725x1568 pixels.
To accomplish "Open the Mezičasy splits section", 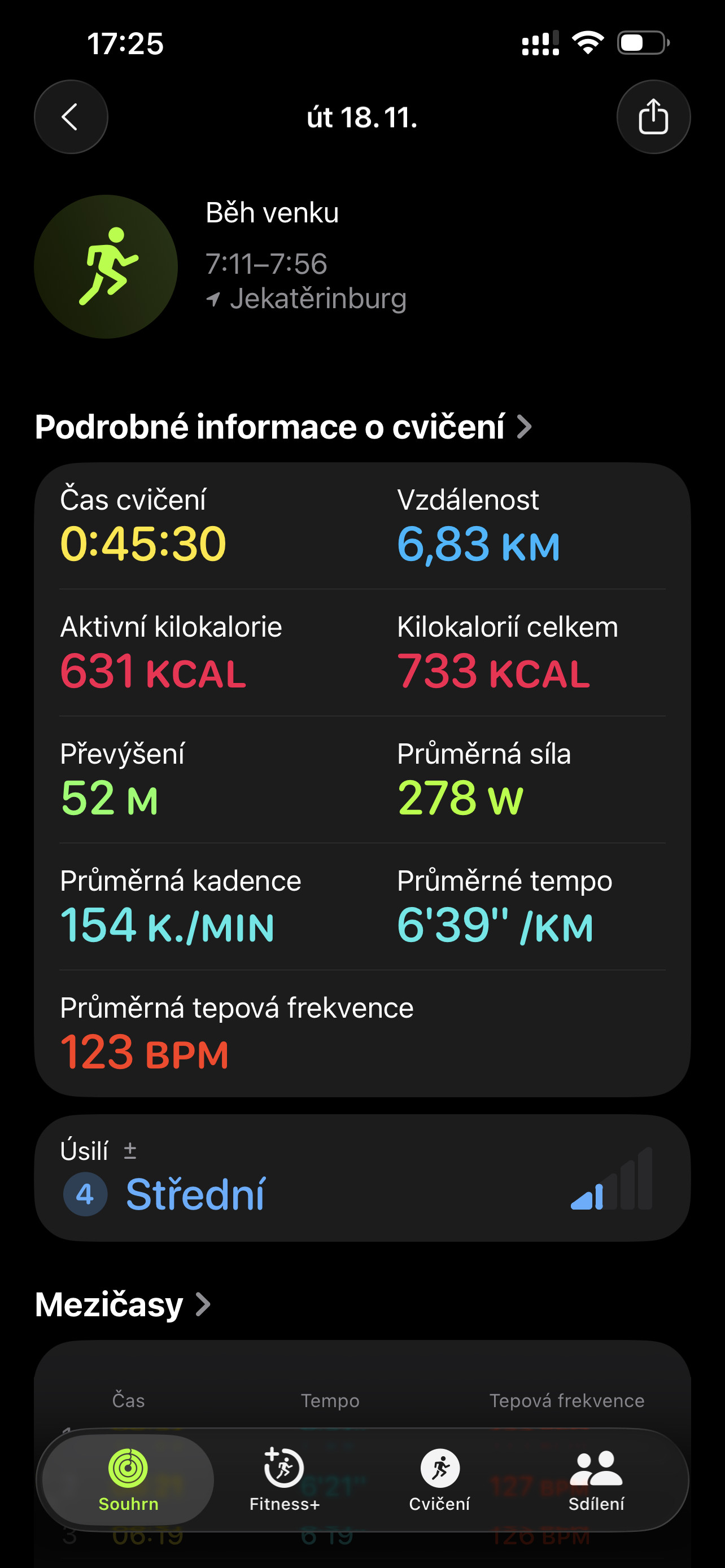I will [x=123, y=1304].
